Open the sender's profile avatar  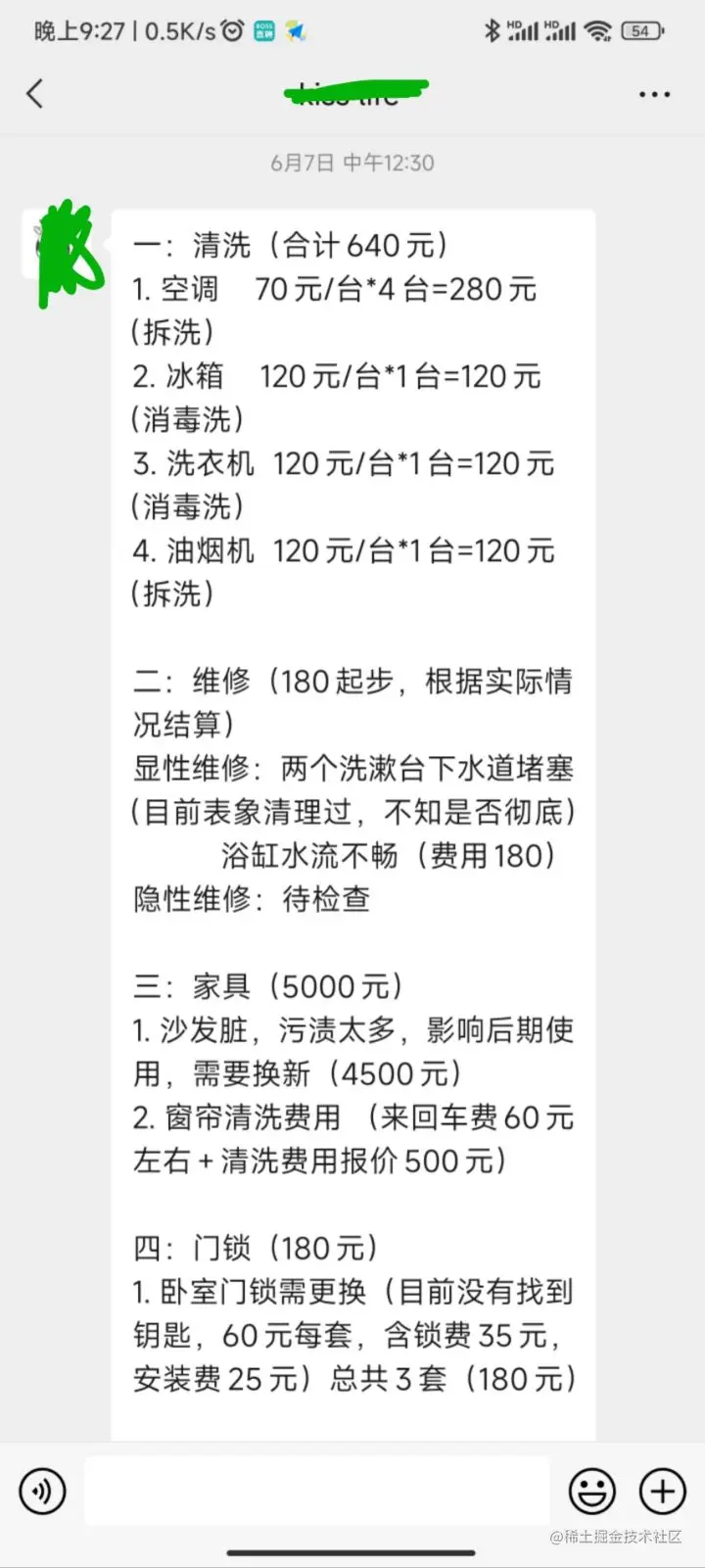(61, 243)
